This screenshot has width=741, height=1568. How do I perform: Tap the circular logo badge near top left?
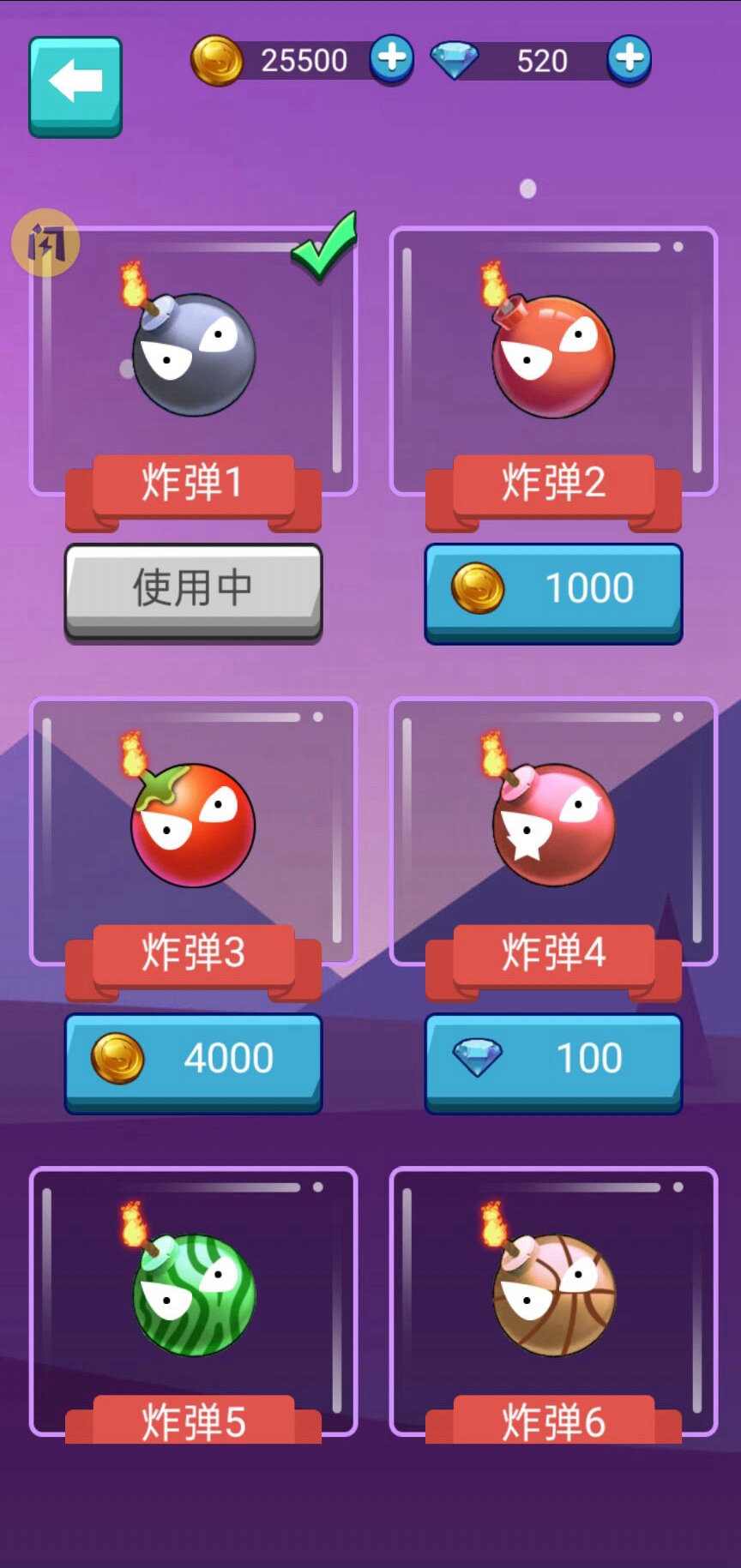[x=49, y=243]
